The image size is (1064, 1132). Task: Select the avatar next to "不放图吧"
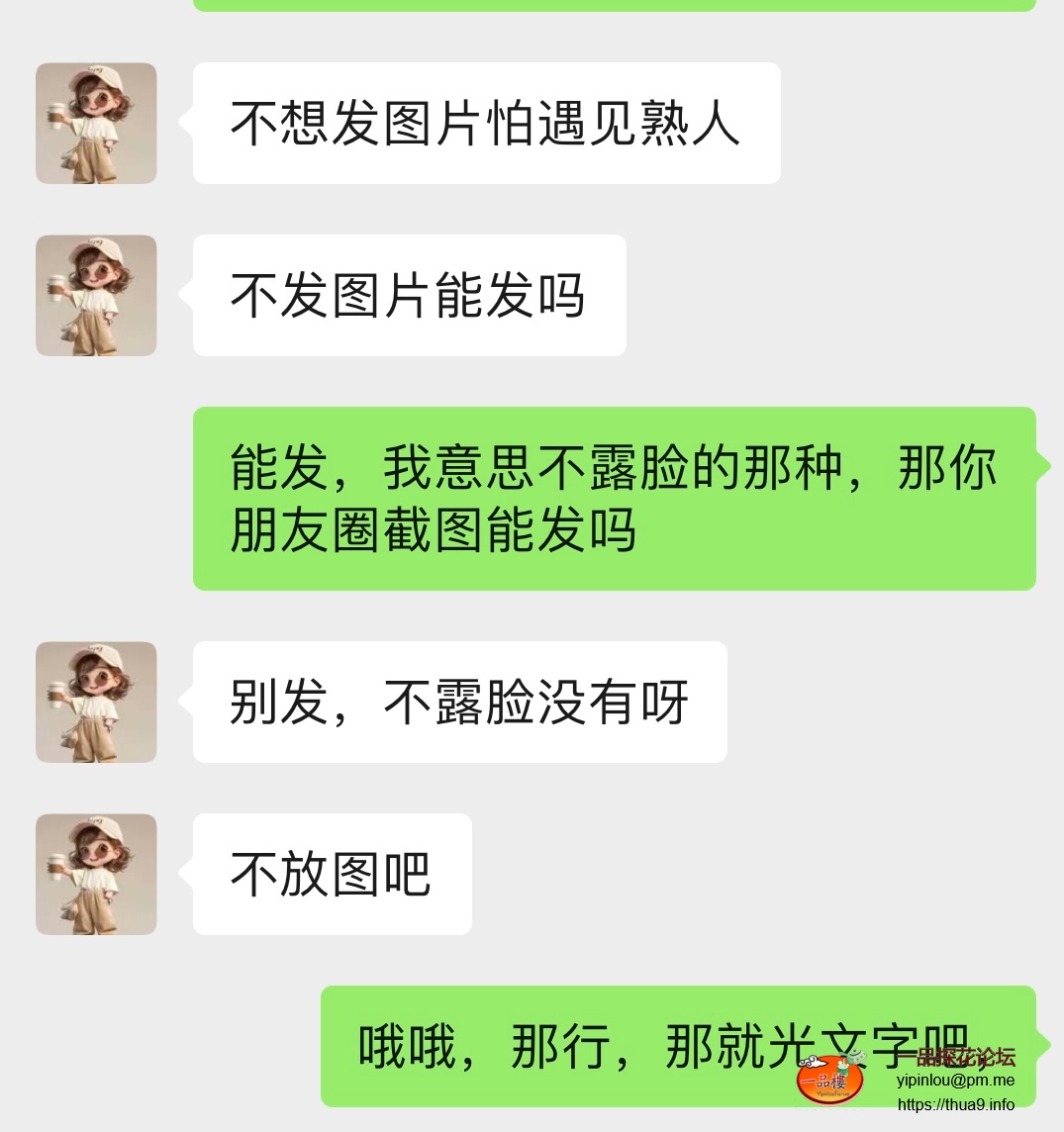pyautogui.click(x=96, y=875)
